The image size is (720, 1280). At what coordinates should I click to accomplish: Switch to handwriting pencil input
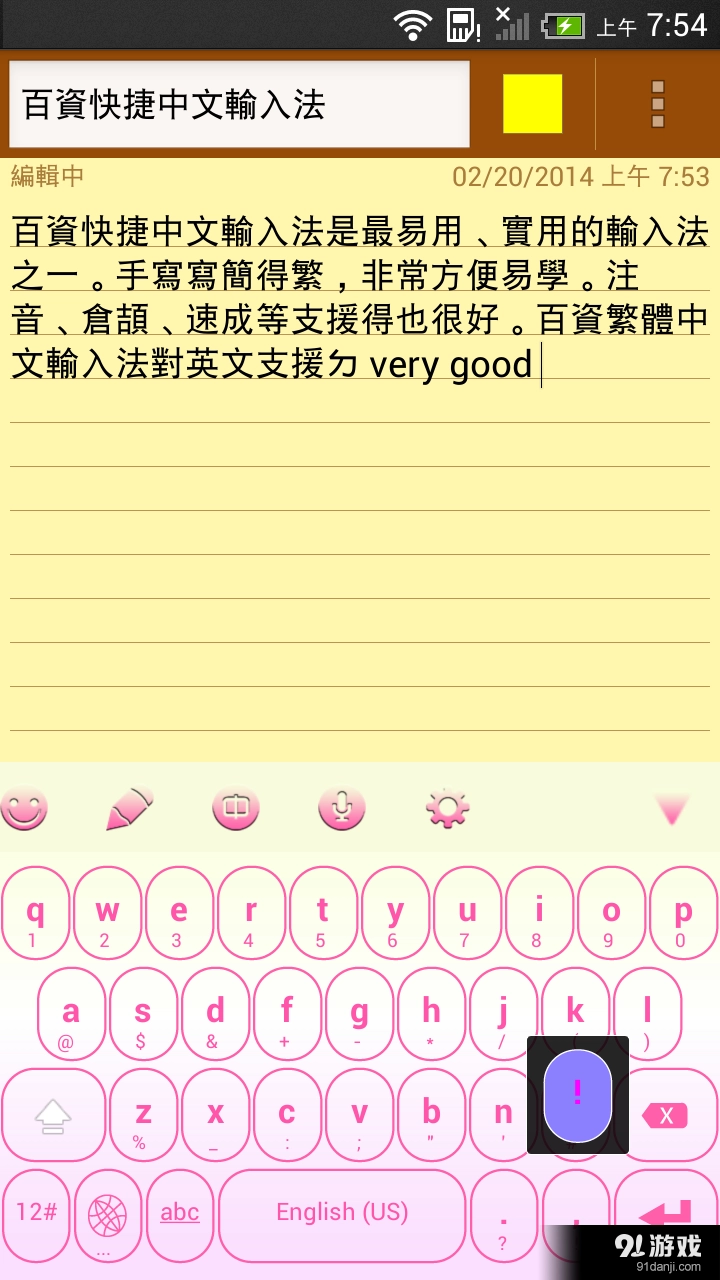point(129,809)
